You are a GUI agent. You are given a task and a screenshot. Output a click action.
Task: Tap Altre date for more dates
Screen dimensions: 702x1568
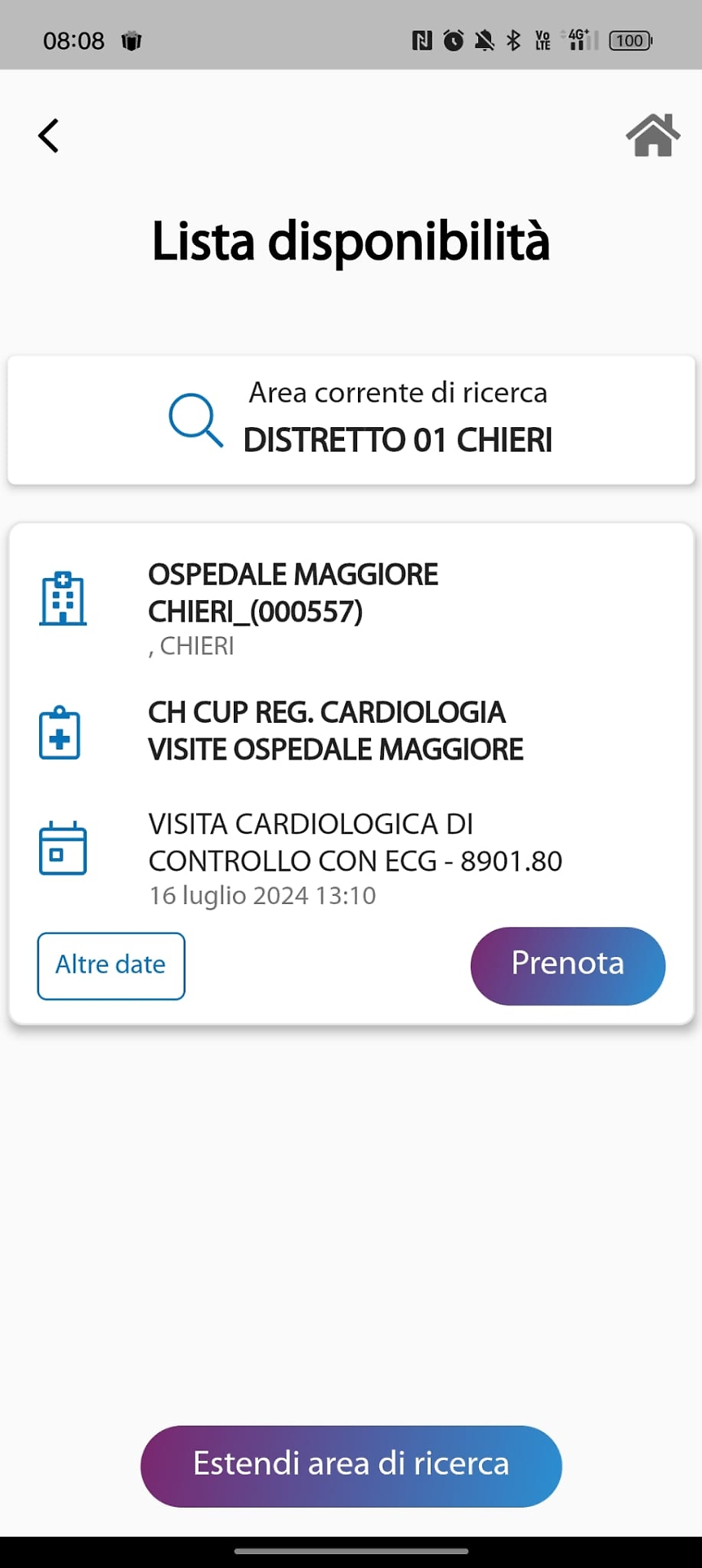(x=111, y=965)
